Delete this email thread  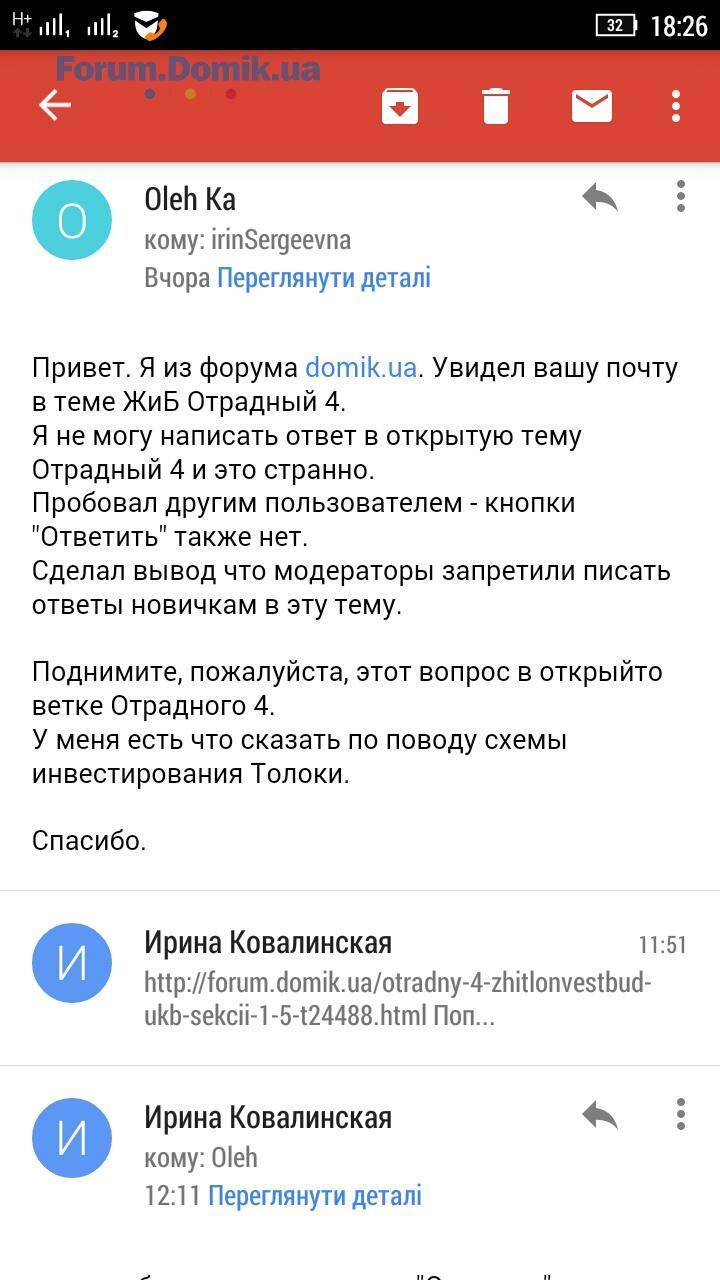(x=496, y=105)
